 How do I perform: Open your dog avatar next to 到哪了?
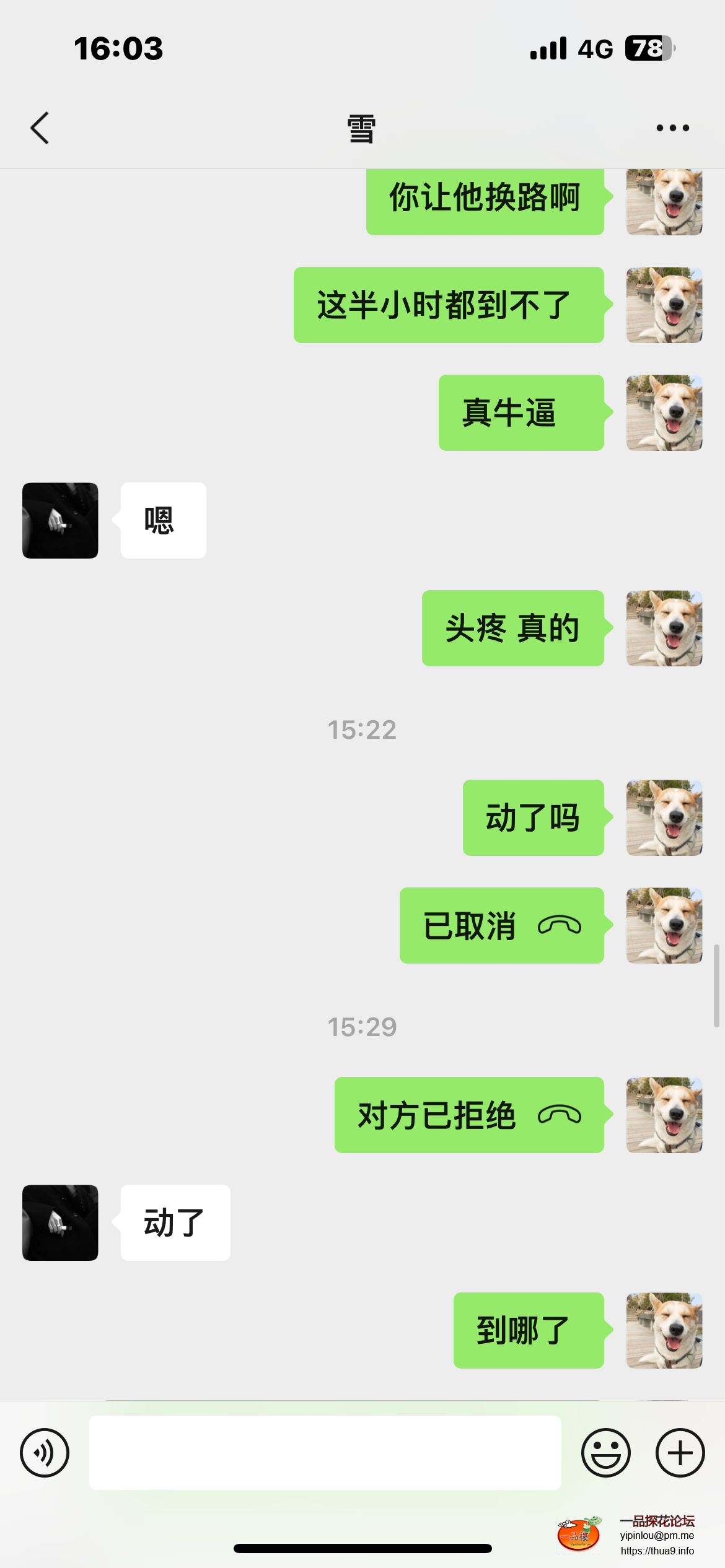pyautogui.click(x=664, y=1331)
